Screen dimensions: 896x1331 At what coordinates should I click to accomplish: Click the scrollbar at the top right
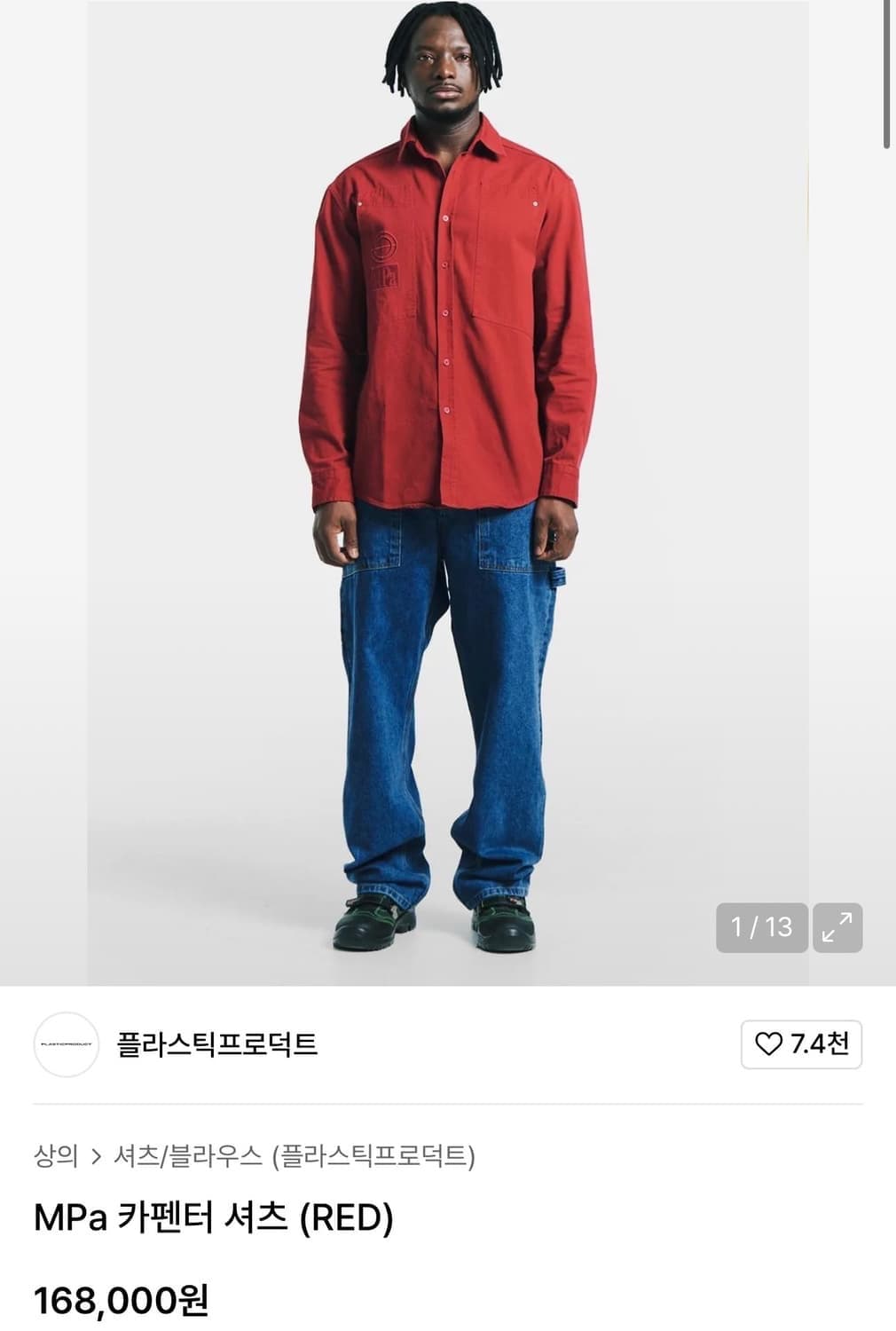pyautogui.click(x=886, y=67)
